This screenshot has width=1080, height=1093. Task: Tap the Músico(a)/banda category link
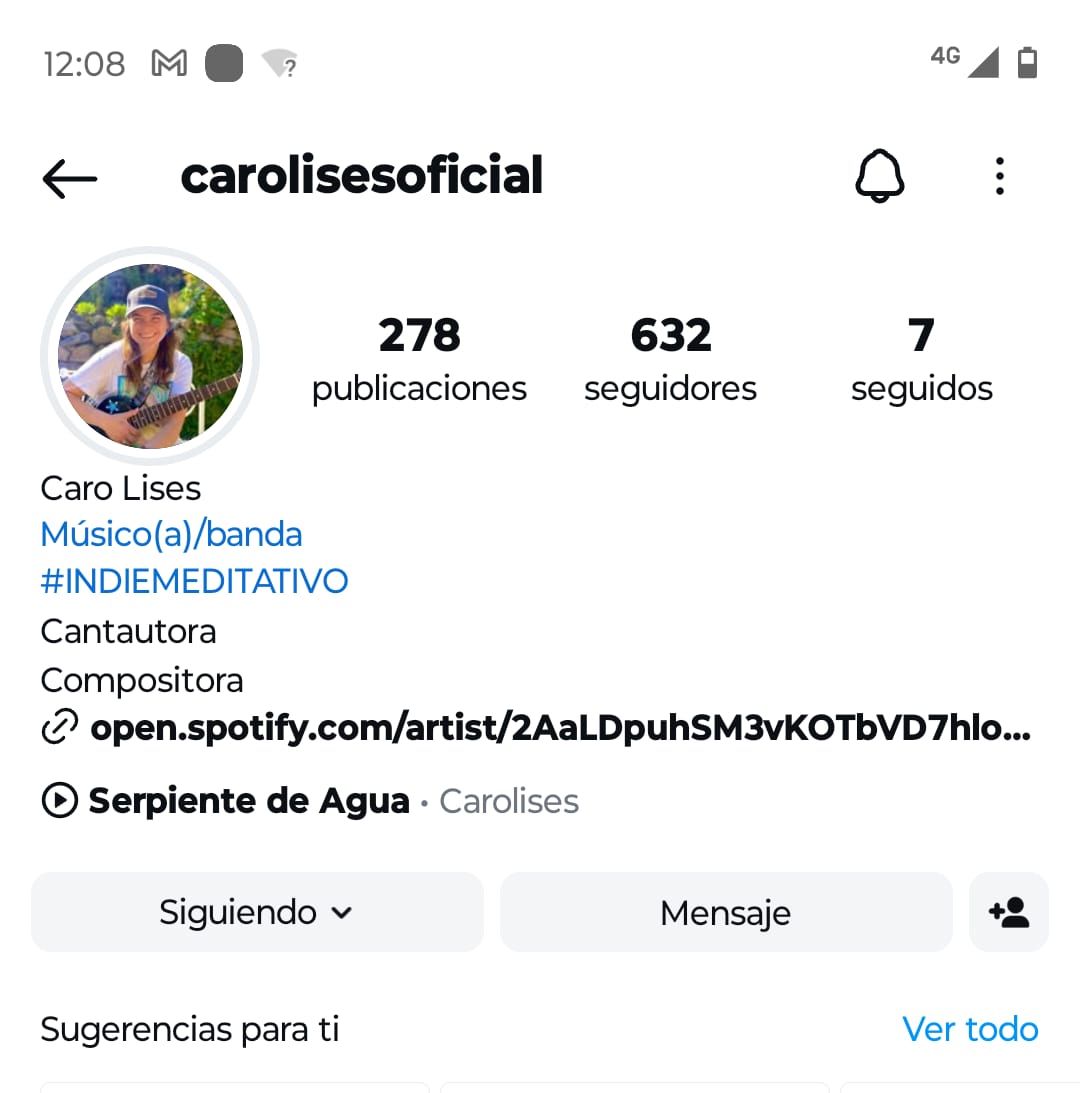click(x=171, y=534)
